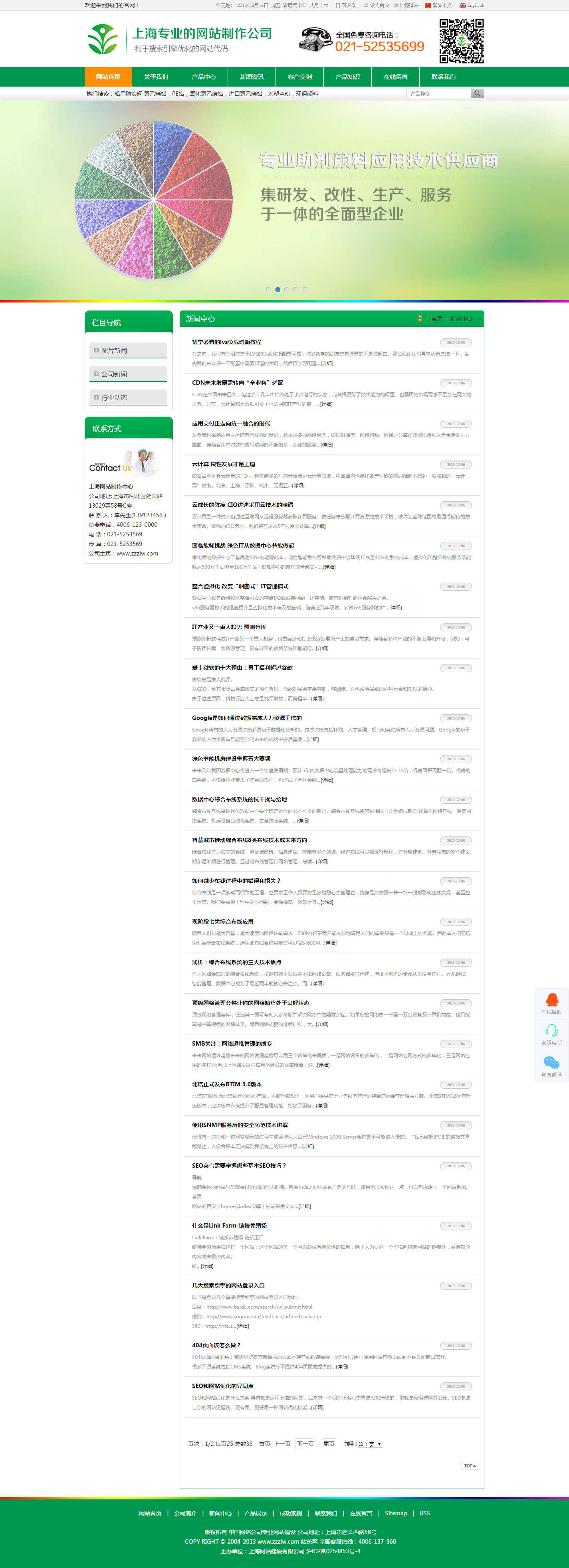
Task: Switch to the 产品中心 tab
Action: (204, 77)
